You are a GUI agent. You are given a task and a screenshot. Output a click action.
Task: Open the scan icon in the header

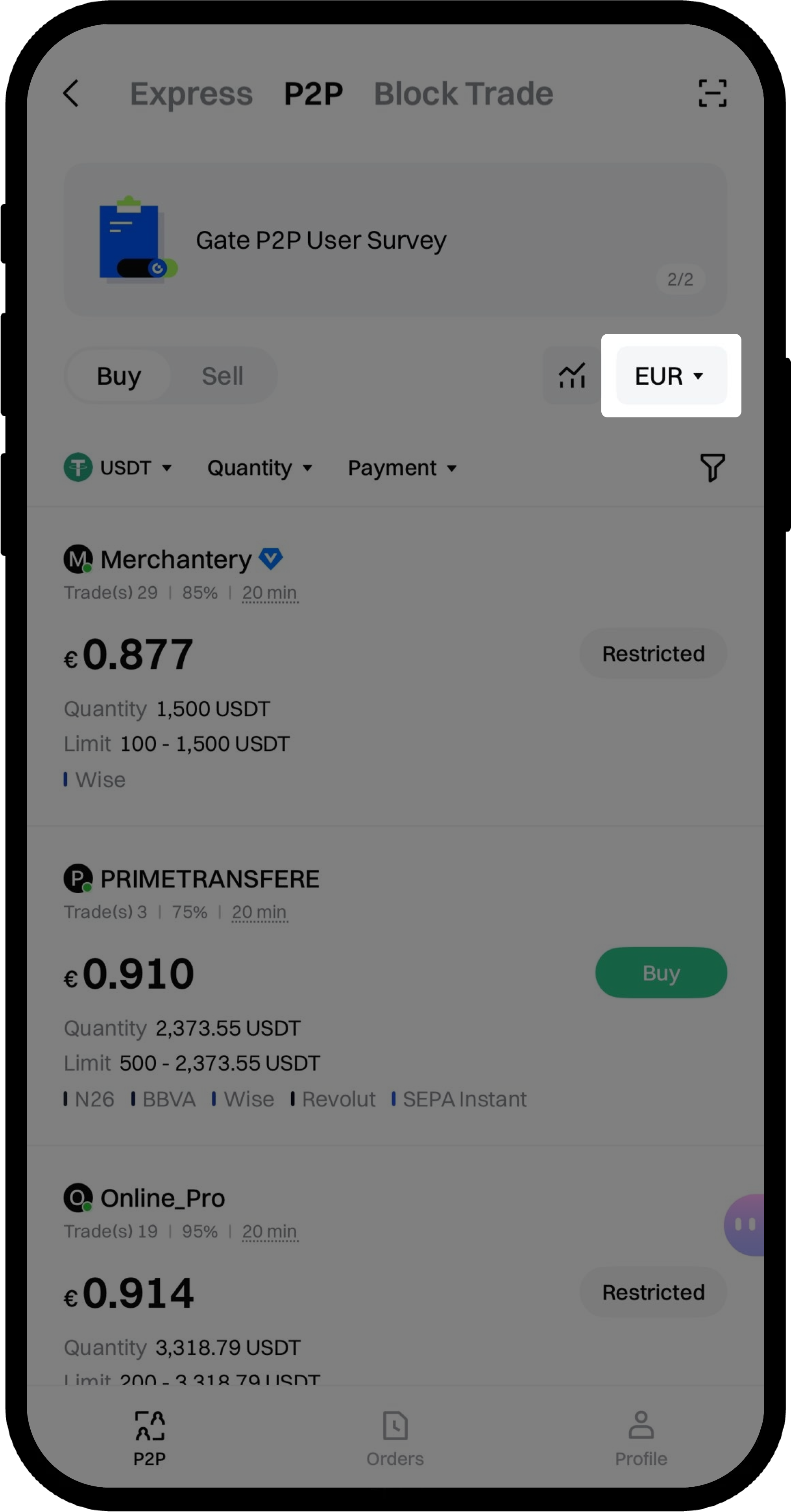[x=712, y=93]
